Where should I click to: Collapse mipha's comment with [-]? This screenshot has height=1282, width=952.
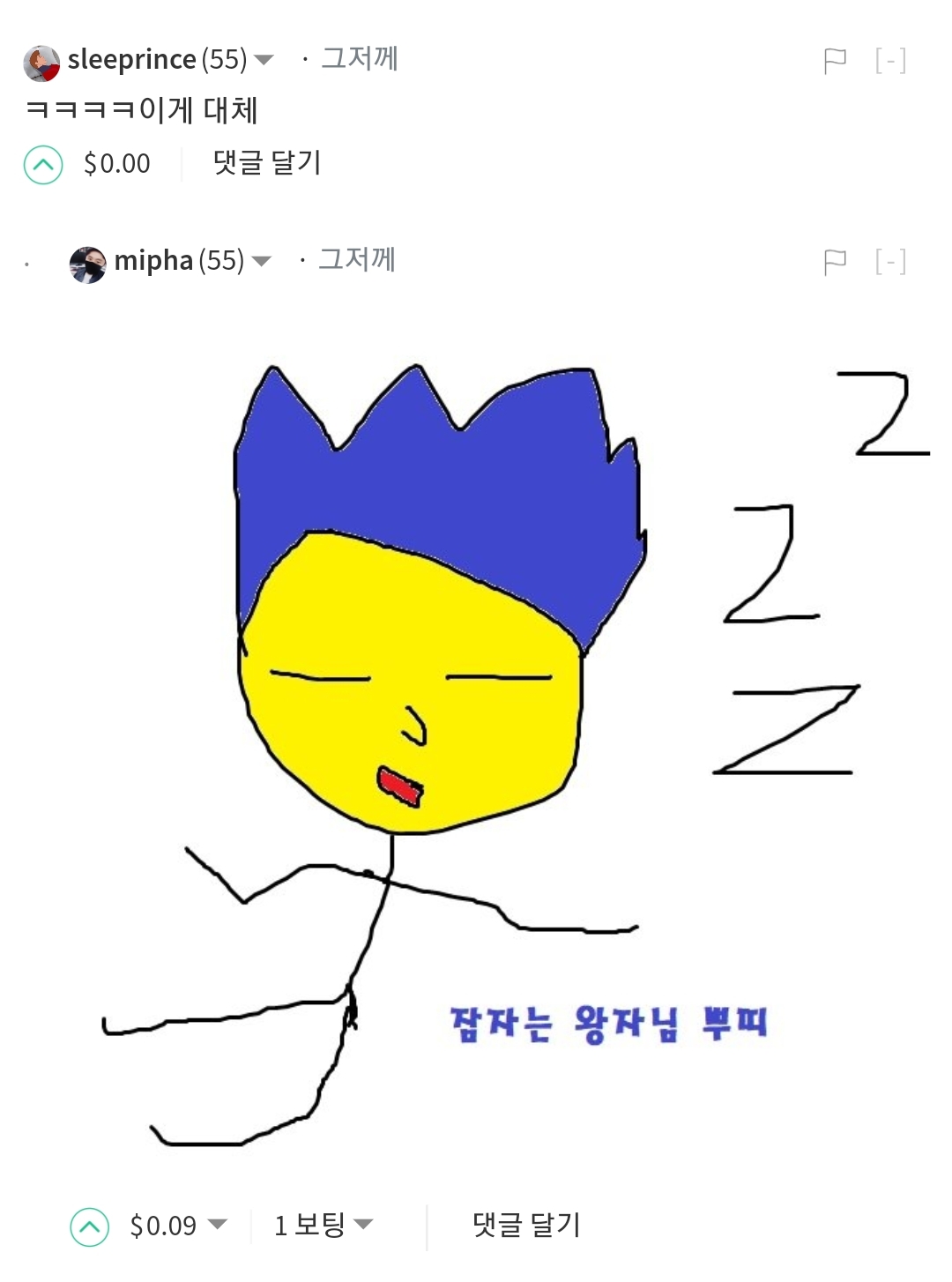pyautogui.click(x=890, y=262)
